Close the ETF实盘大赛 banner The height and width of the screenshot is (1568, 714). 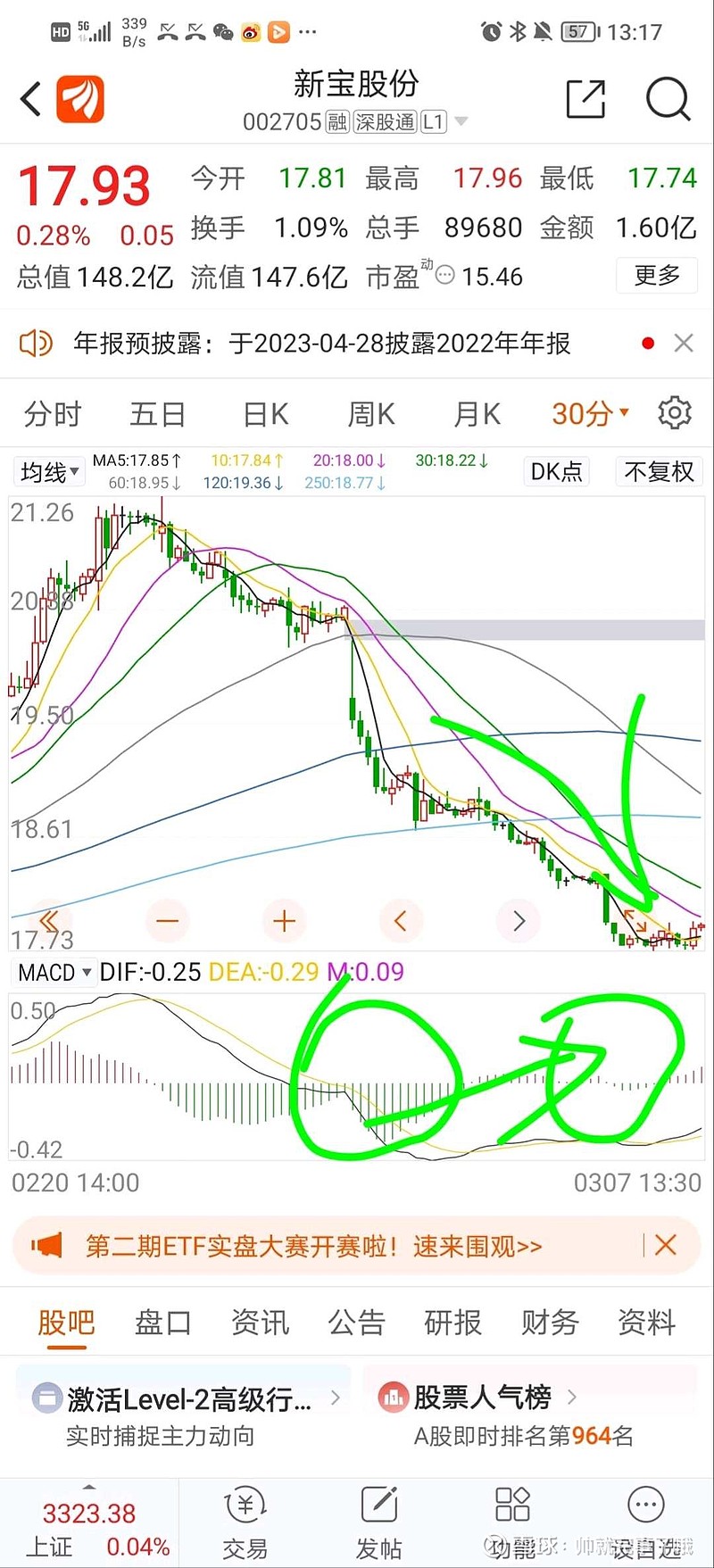point(665,1245)
